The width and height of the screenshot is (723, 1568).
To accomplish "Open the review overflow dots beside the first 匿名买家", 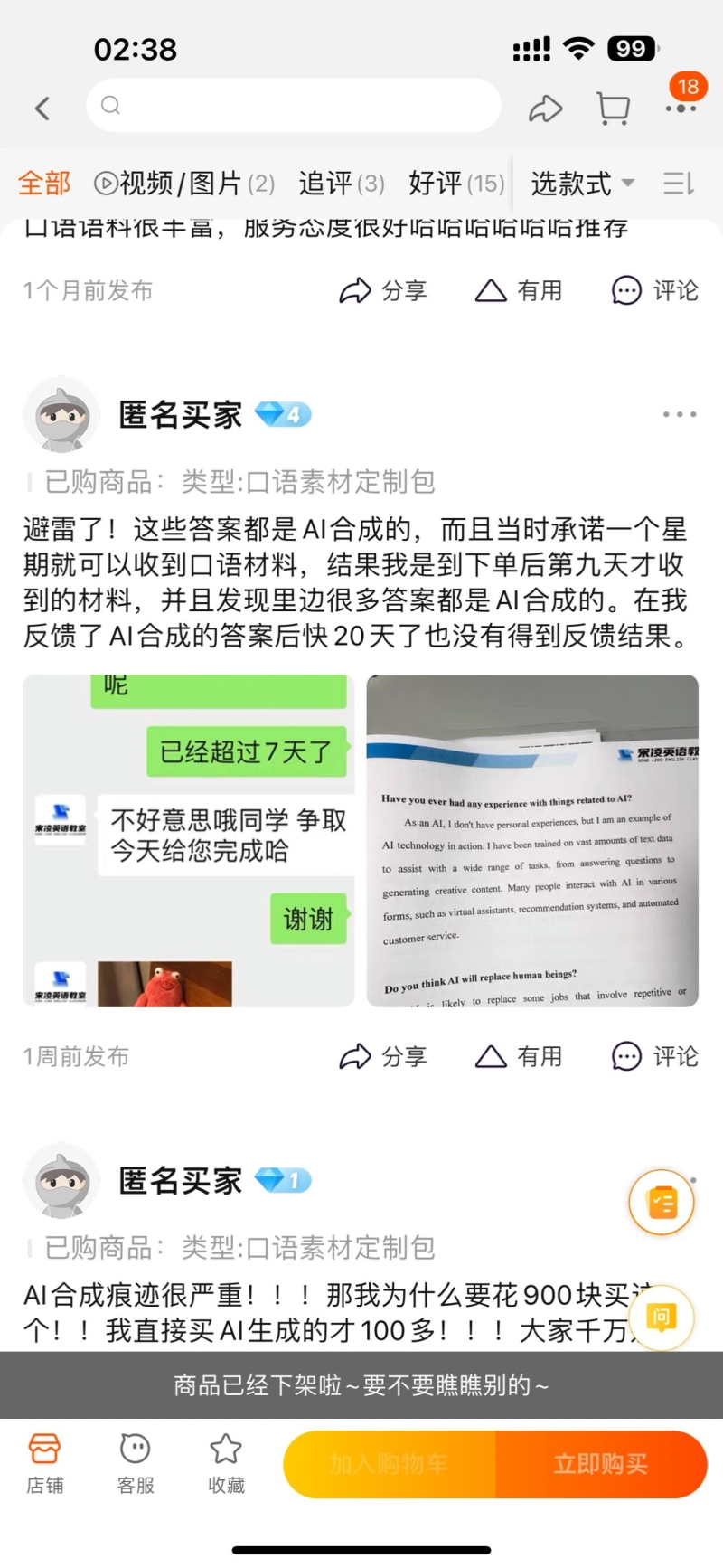I will [x=679, y=414].
